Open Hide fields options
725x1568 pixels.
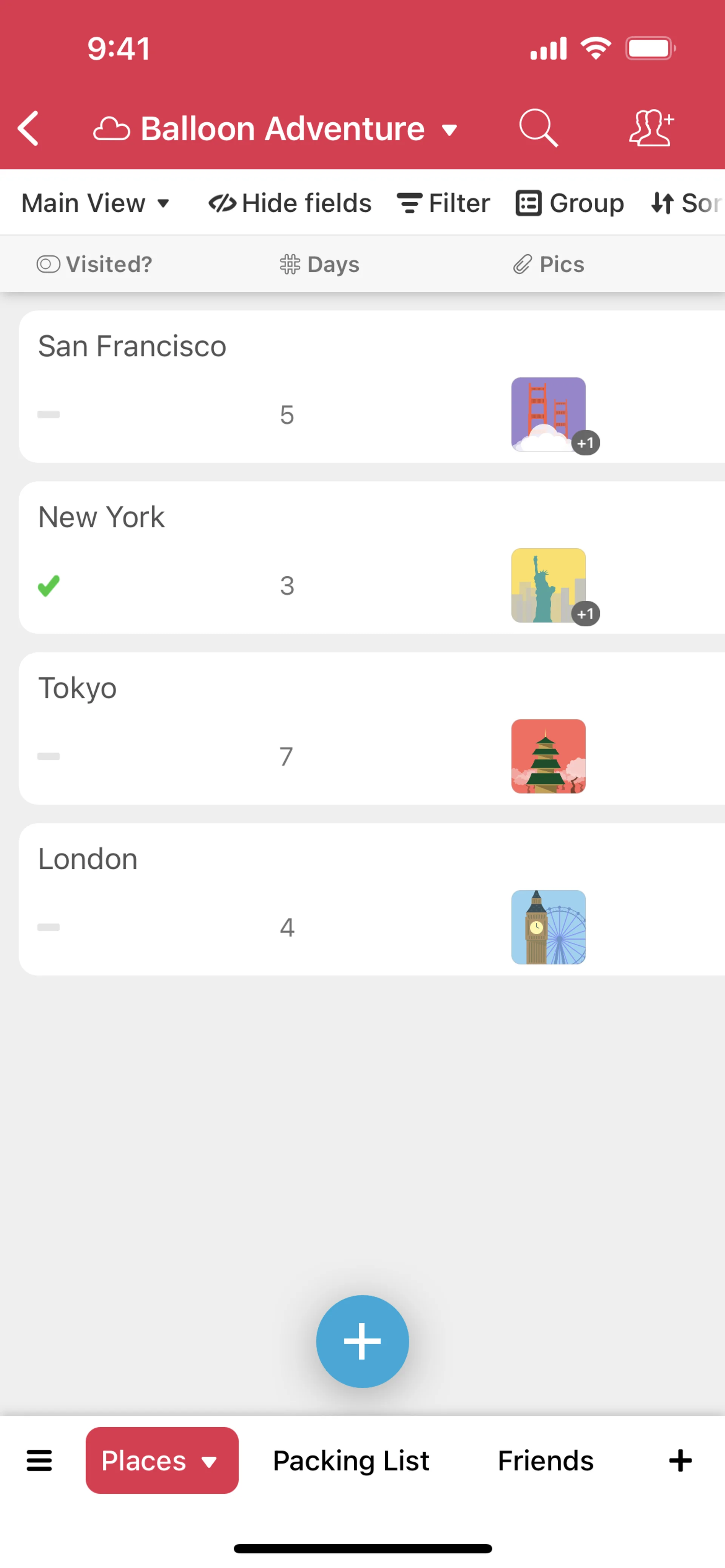tap(290, 203)
